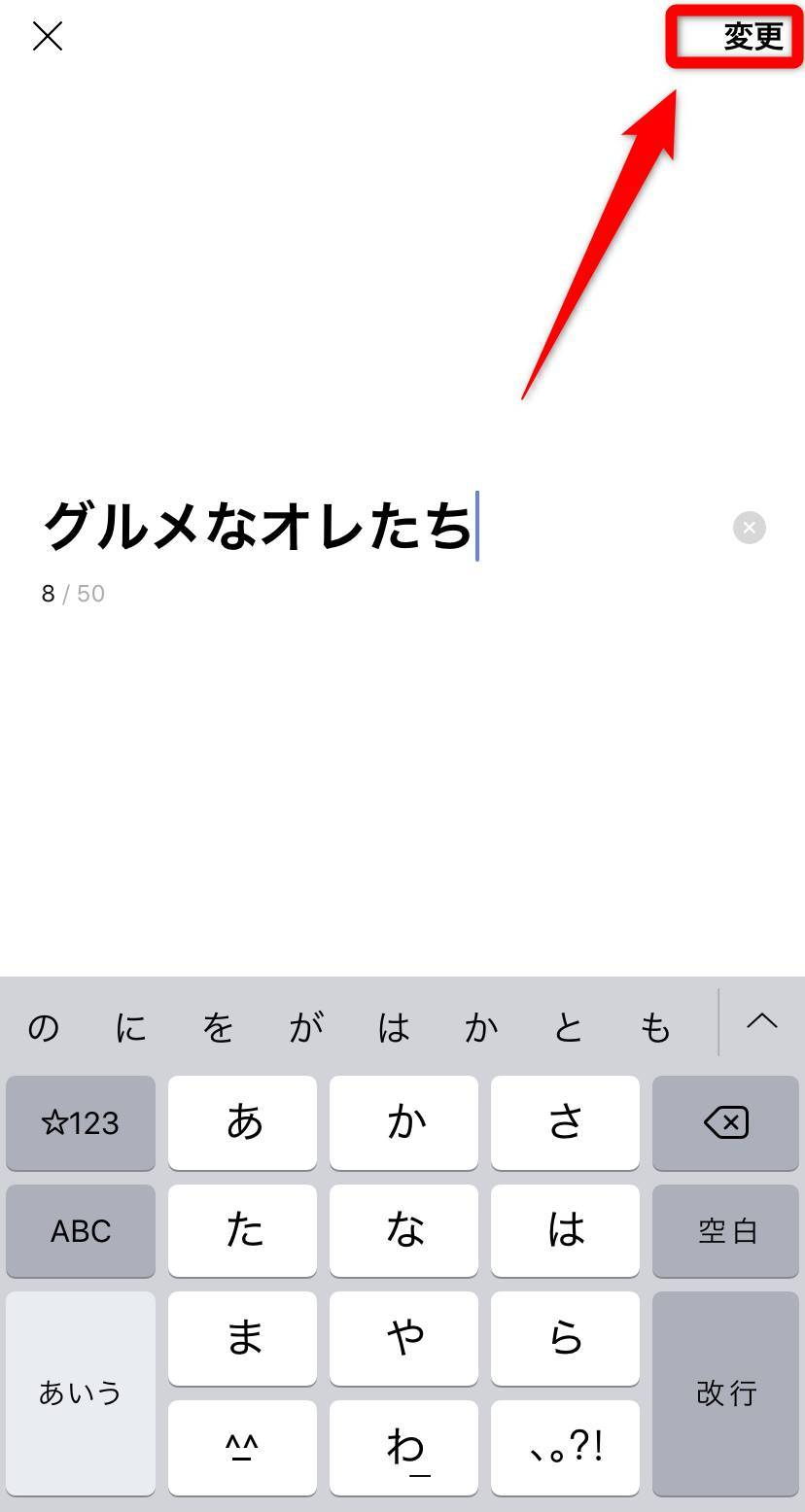Switch keyboard to ☆123 symbols

click(x=81, y=1123)
